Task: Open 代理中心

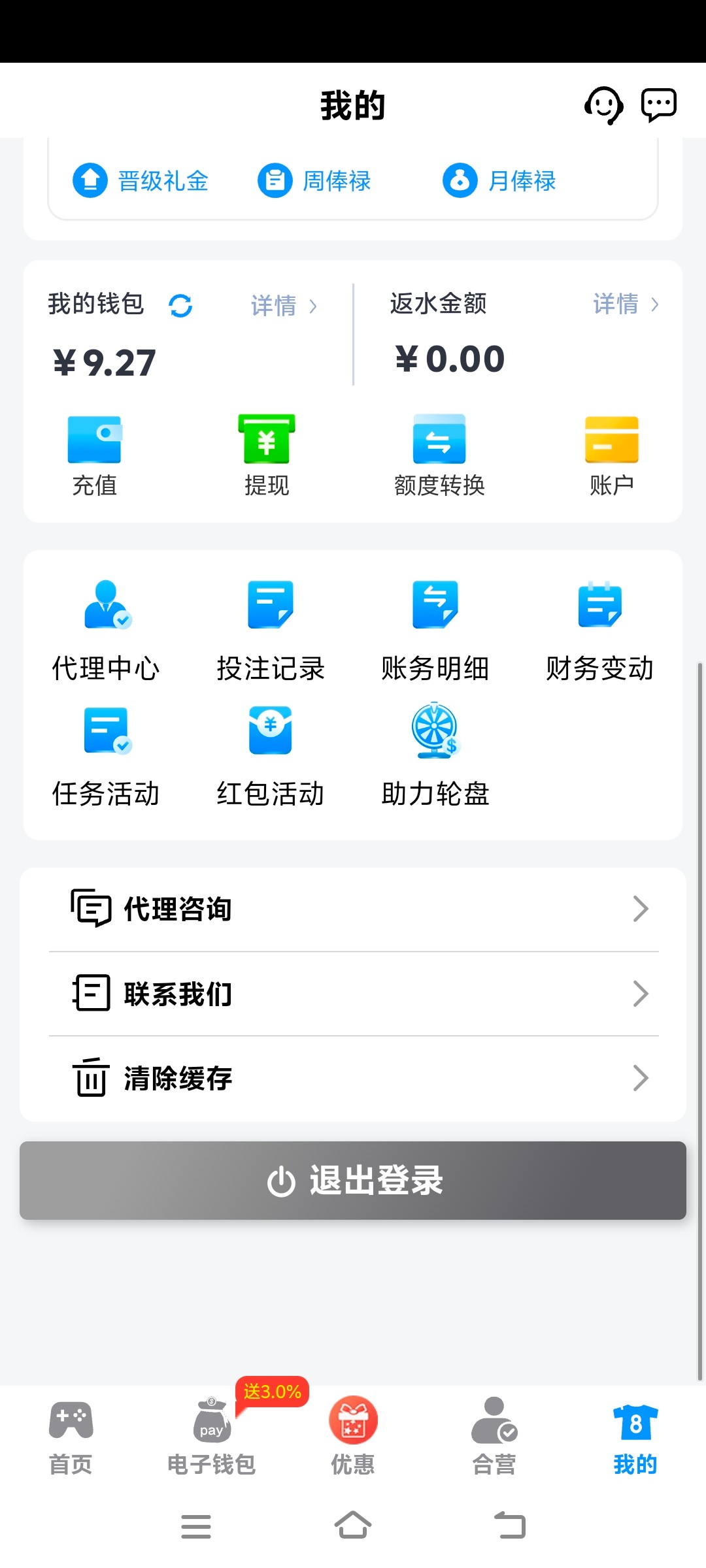Action: [x=106, y=630]
